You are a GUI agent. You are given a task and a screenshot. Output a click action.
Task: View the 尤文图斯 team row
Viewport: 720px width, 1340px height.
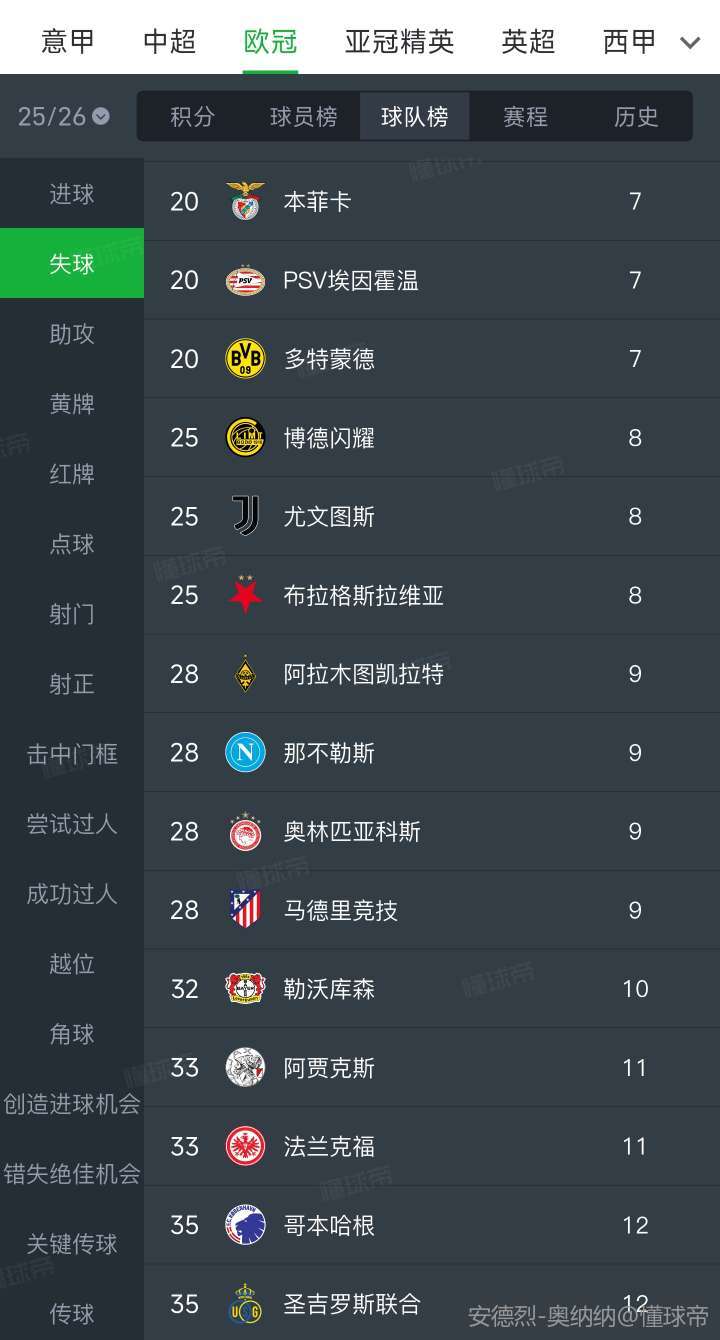430,517
